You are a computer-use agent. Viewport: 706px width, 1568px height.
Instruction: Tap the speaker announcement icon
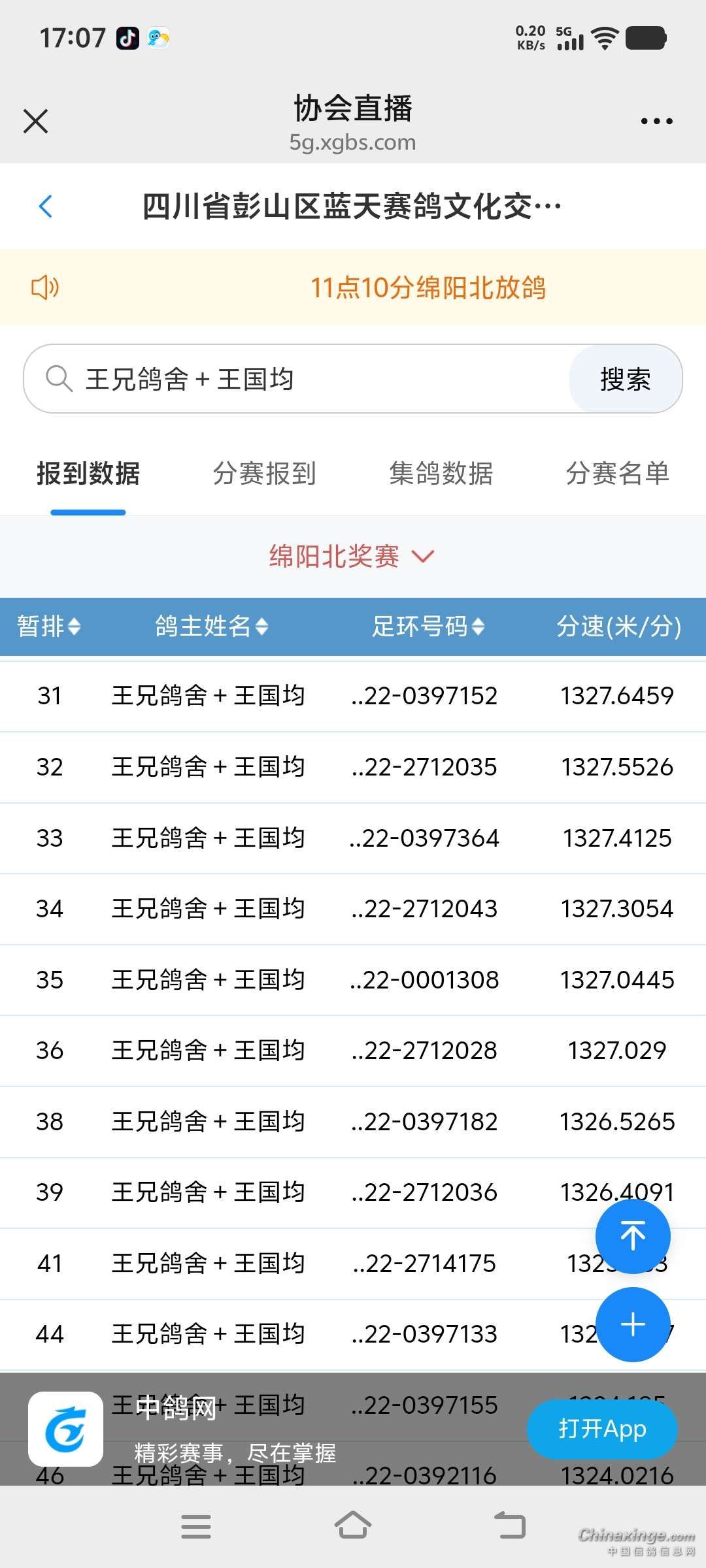(45, 287)
